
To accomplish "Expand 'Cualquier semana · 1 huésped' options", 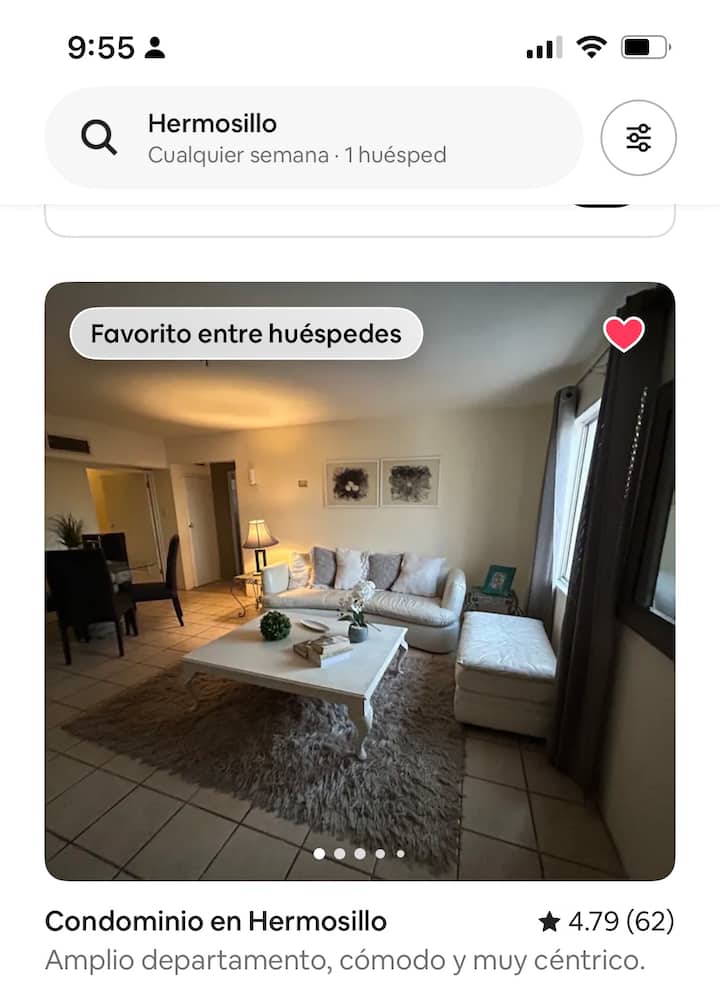I will point(296,155).
